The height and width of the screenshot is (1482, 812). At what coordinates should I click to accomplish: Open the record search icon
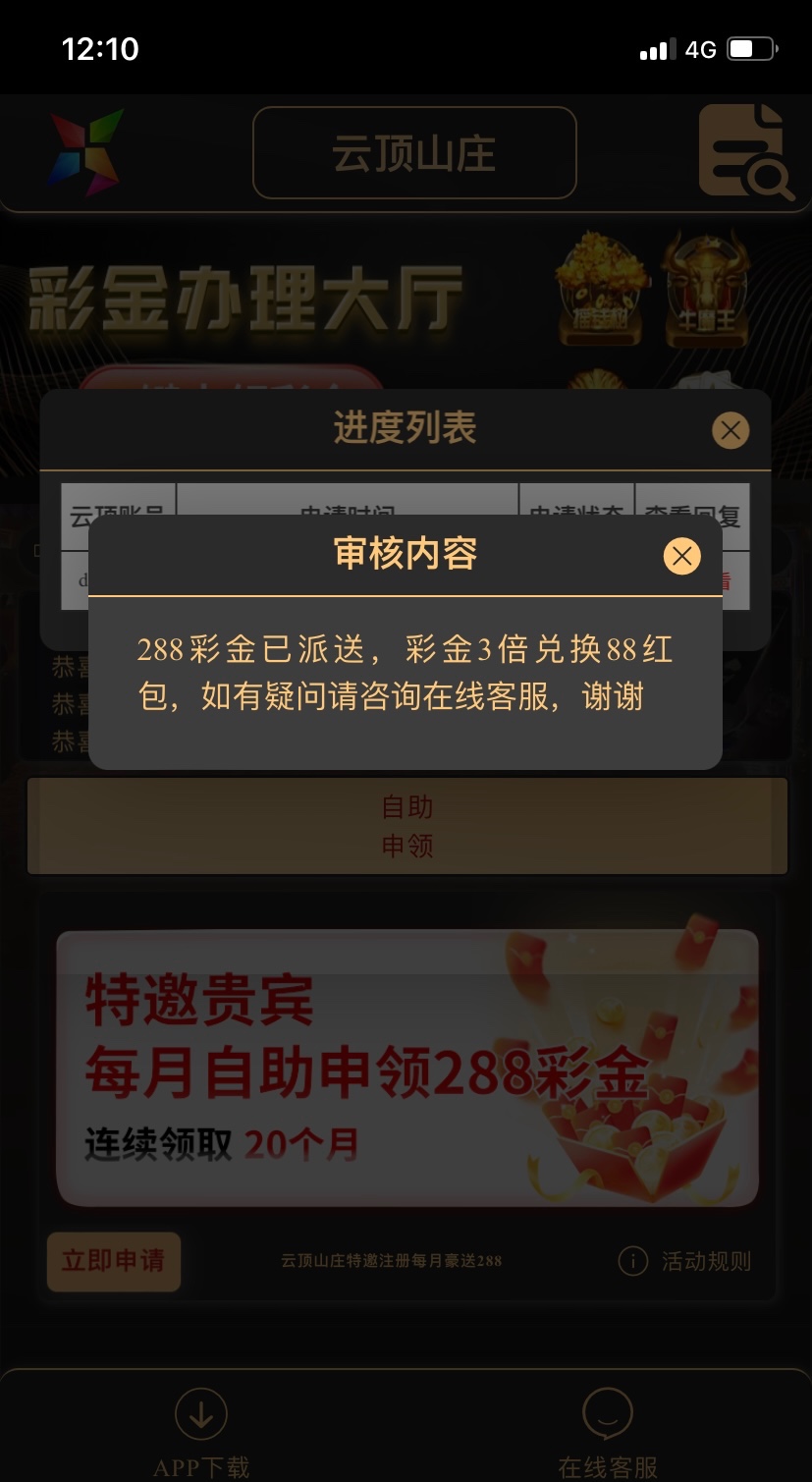coord(744,152)
